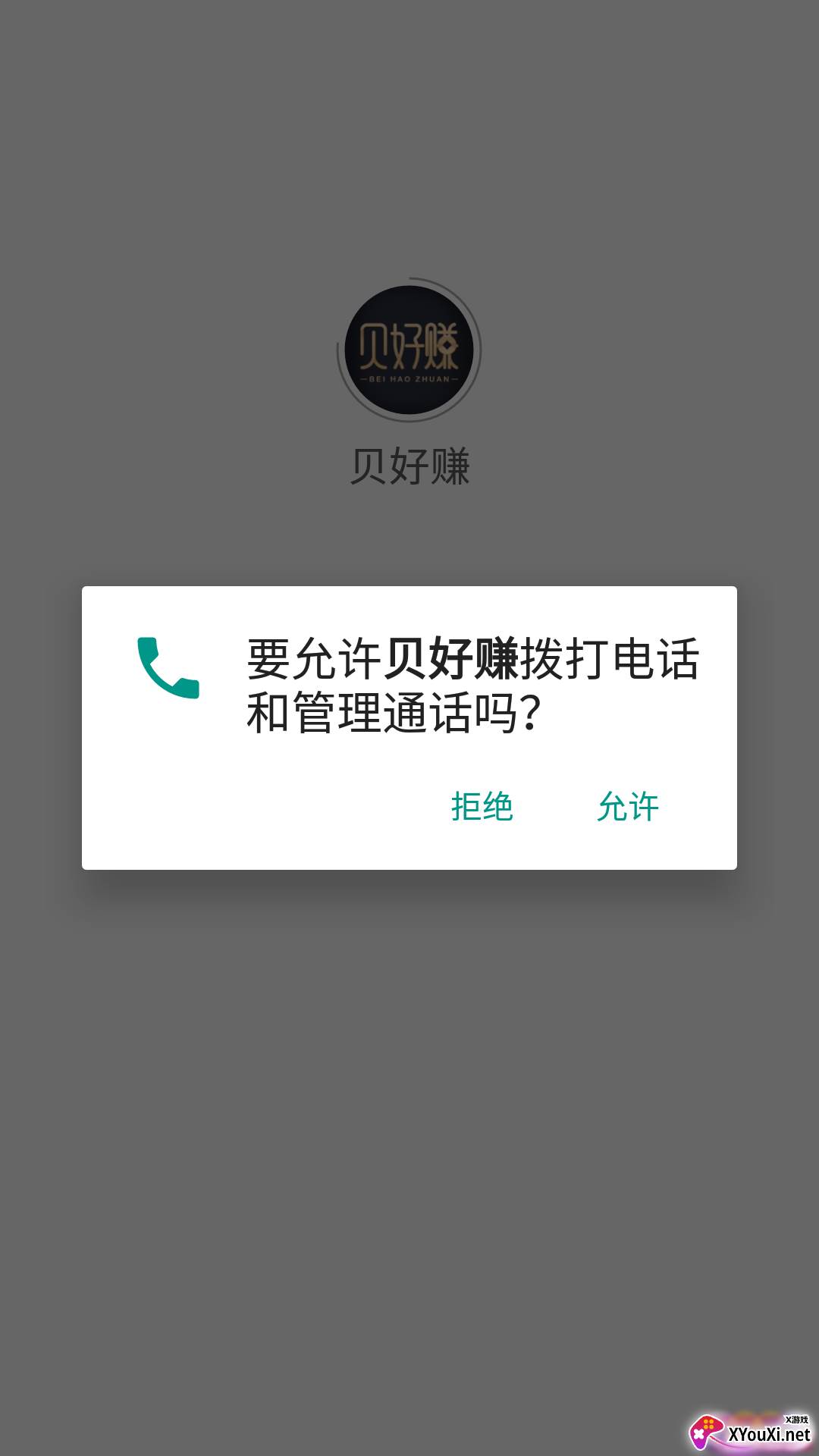Deny the phone permission with 拒绝
The image size is (819, 1456).
pyautogui.click(x=482, y=806)
